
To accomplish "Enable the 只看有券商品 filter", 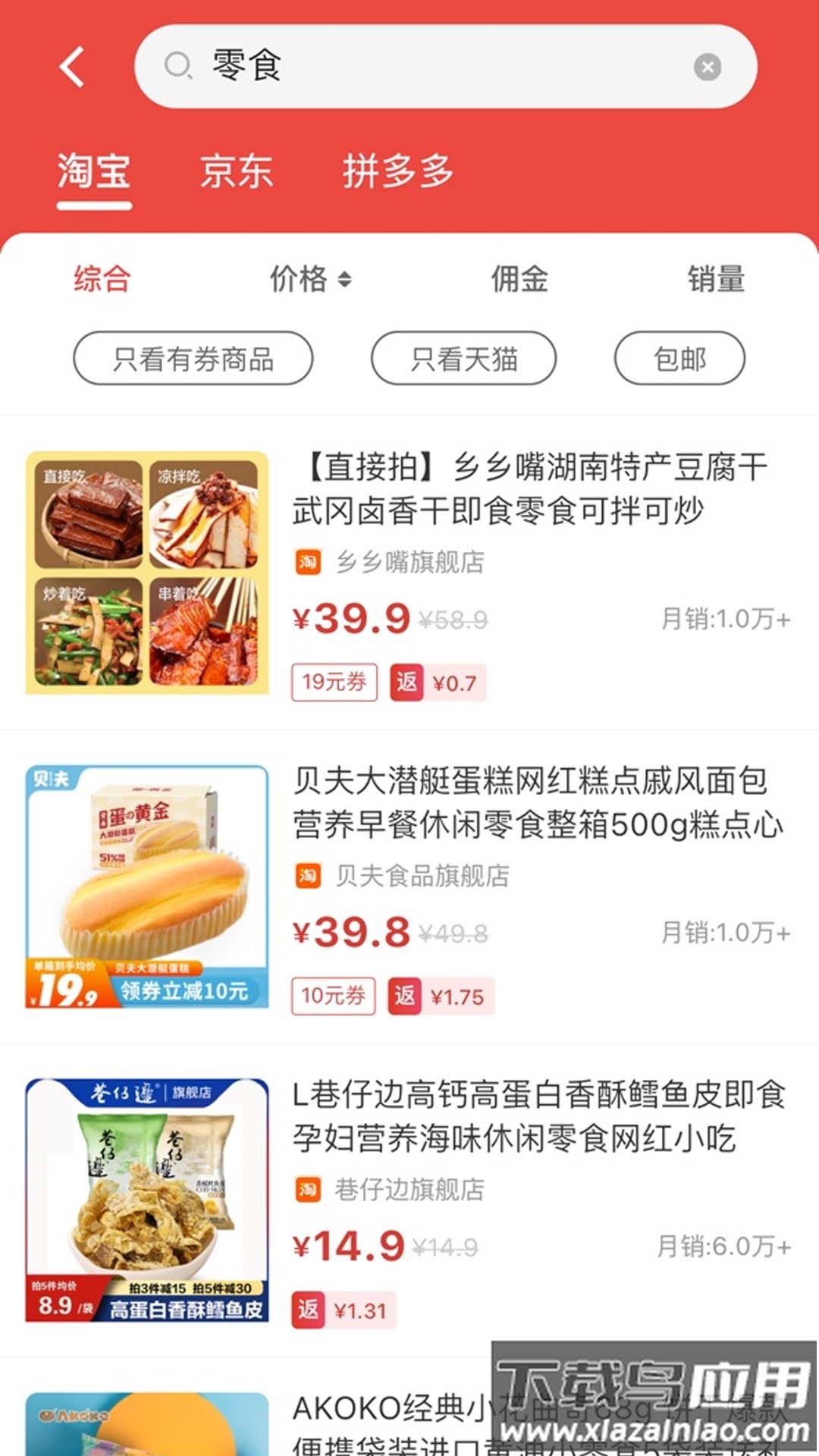I will pos(192,358).
